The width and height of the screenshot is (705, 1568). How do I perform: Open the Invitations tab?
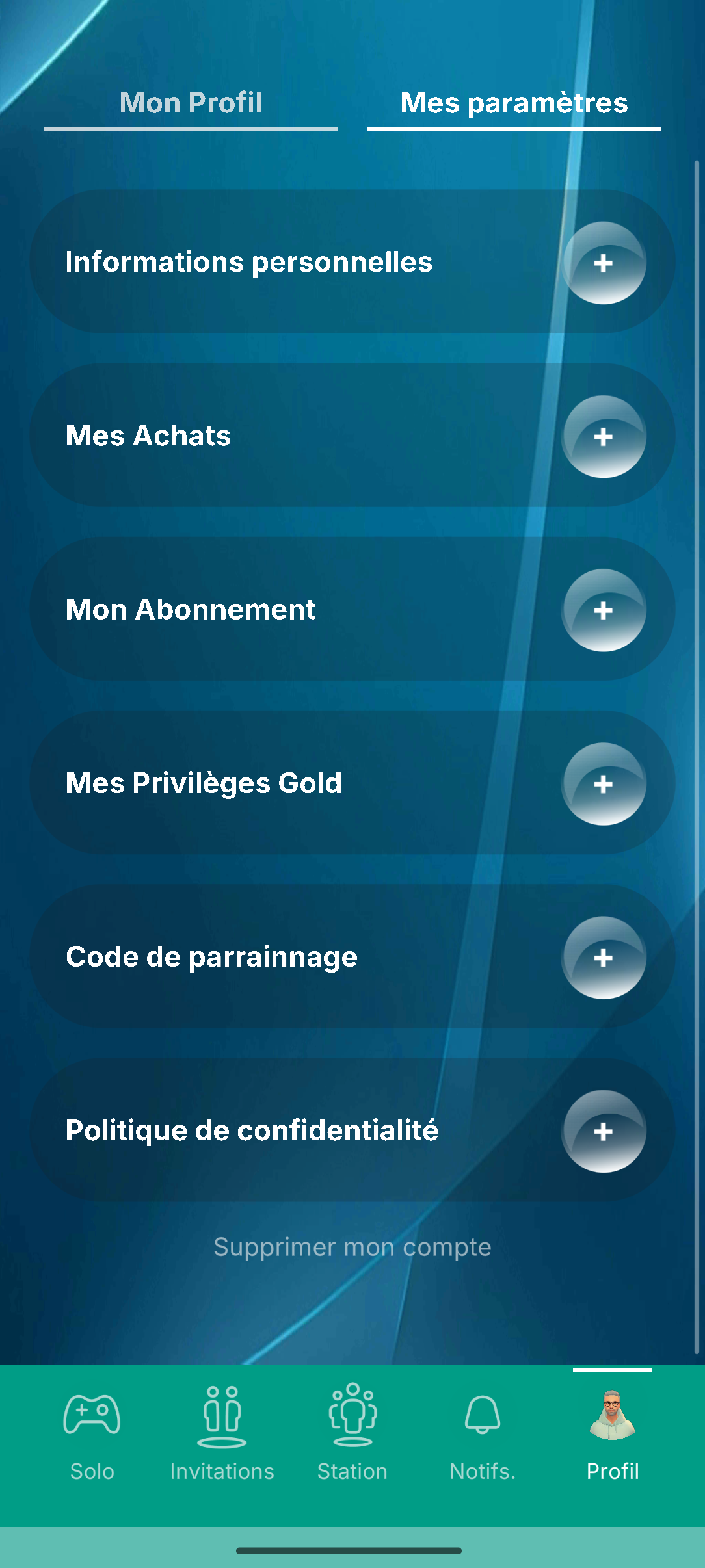click(x=222, y=1433)
